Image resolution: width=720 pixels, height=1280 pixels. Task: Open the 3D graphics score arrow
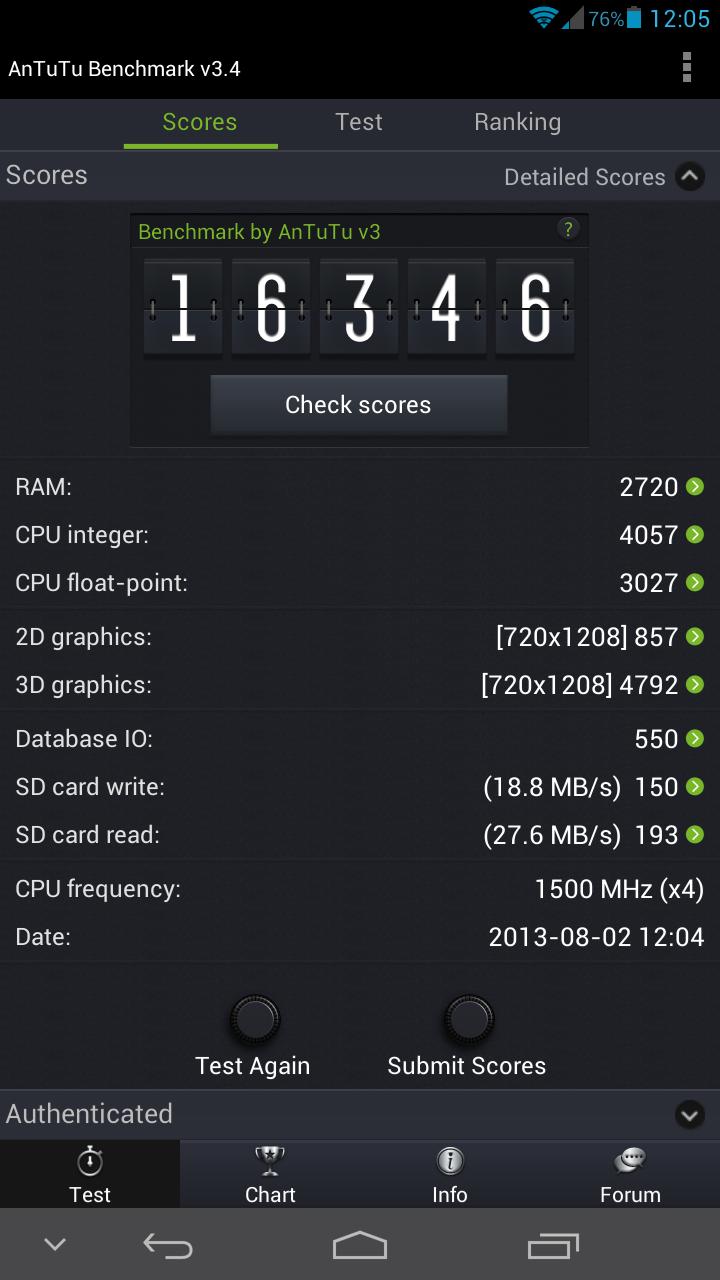click(x=695, y=685)
